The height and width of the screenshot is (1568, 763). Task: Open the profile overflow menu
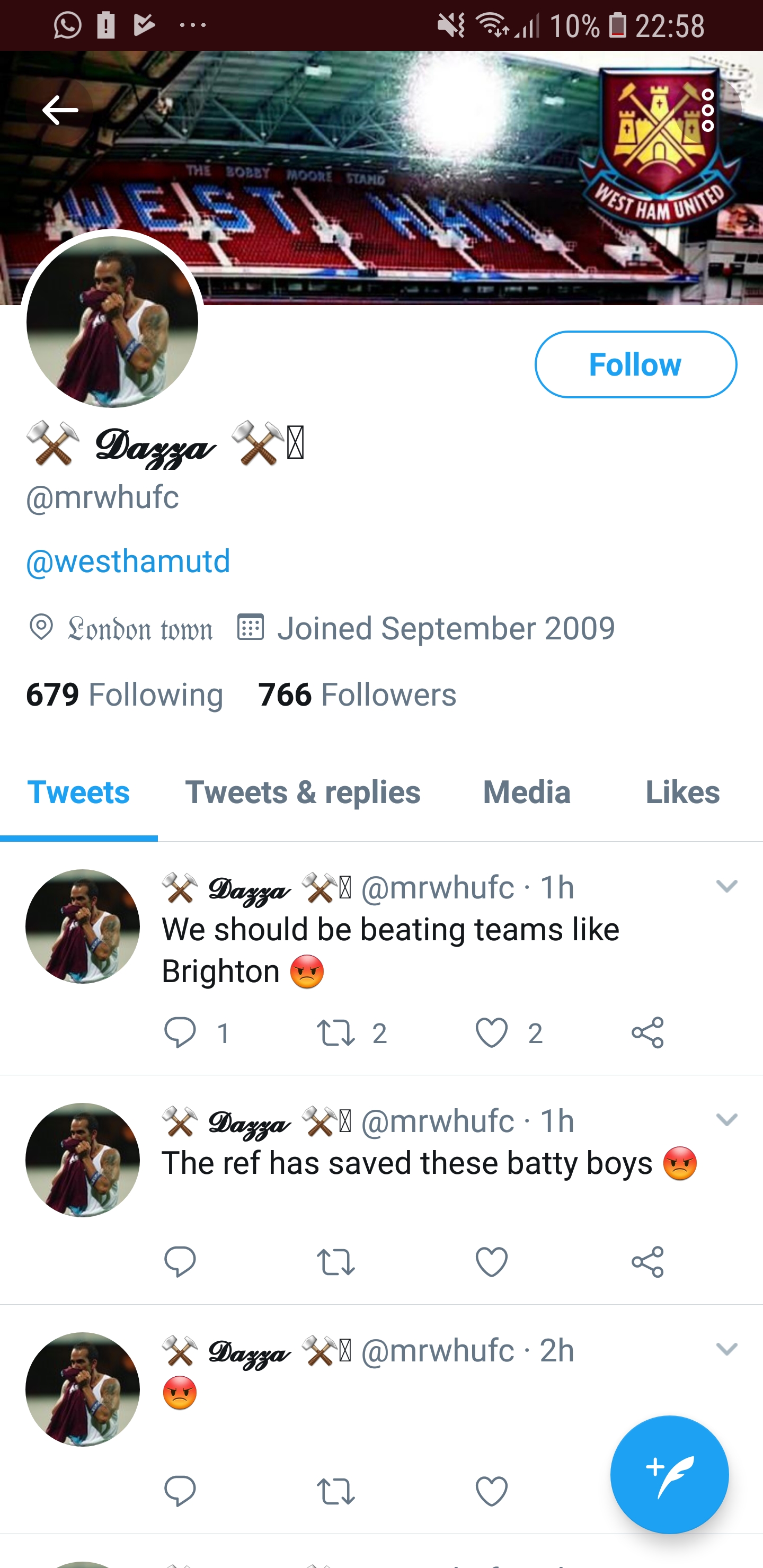[x=707, y=111]
